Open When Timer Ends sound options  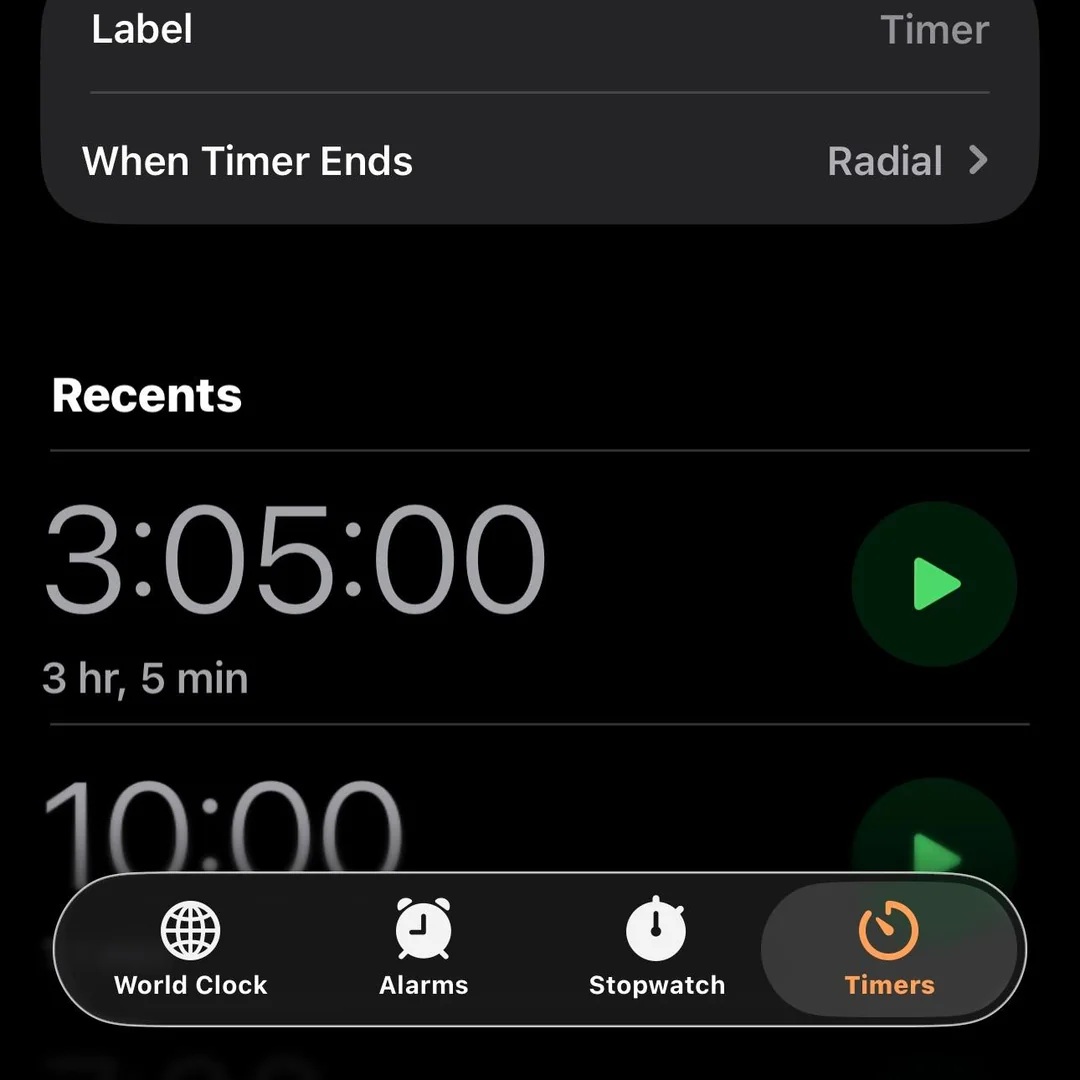point(540,161)
